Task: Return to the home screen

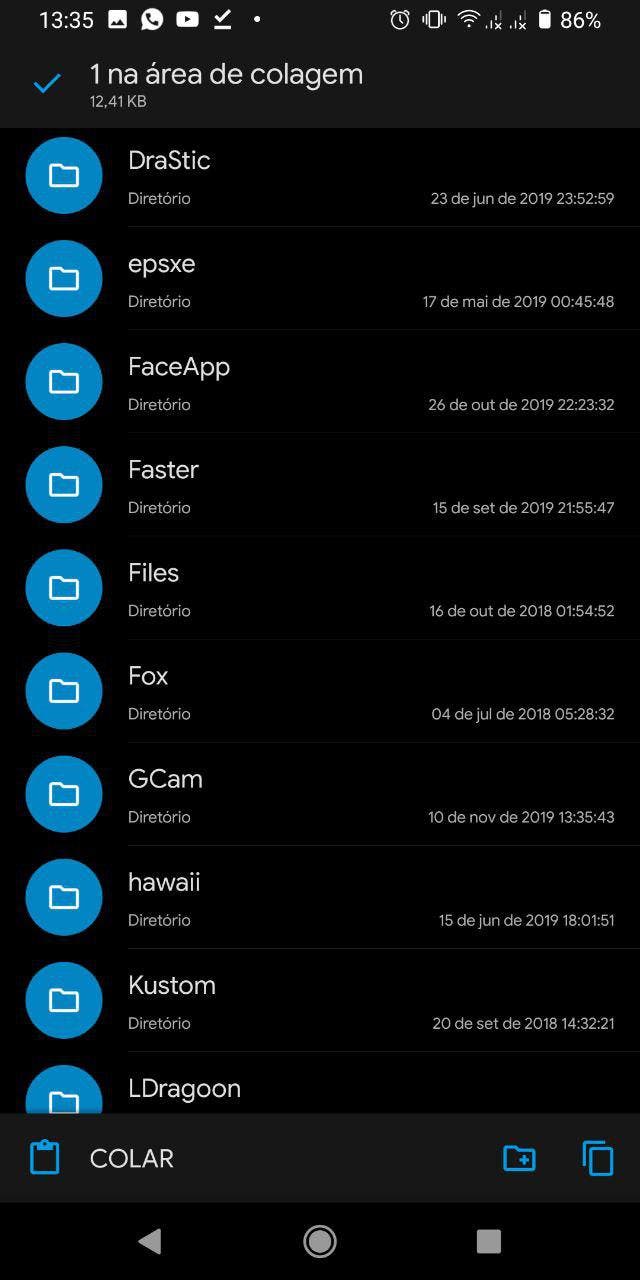Action: pos(320,1241)
